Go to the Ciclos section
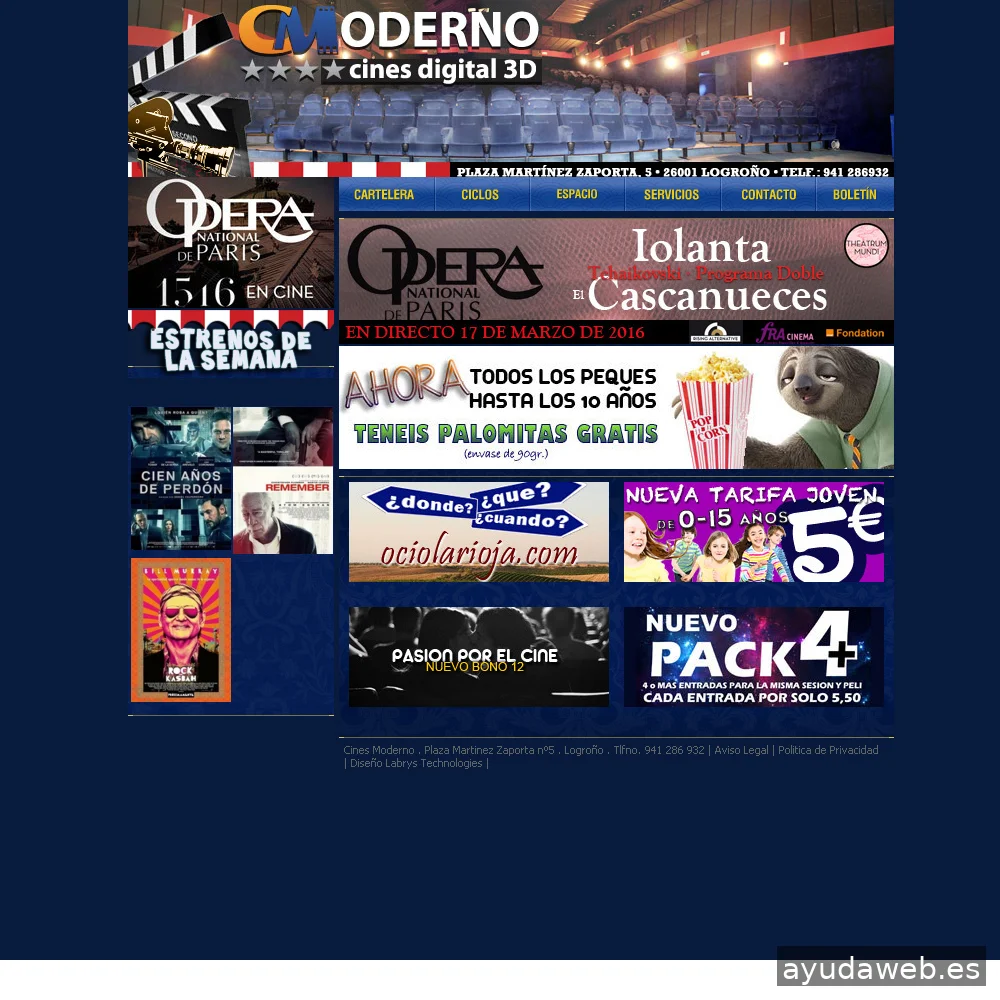1000x1000 pixels. [482, 195]
